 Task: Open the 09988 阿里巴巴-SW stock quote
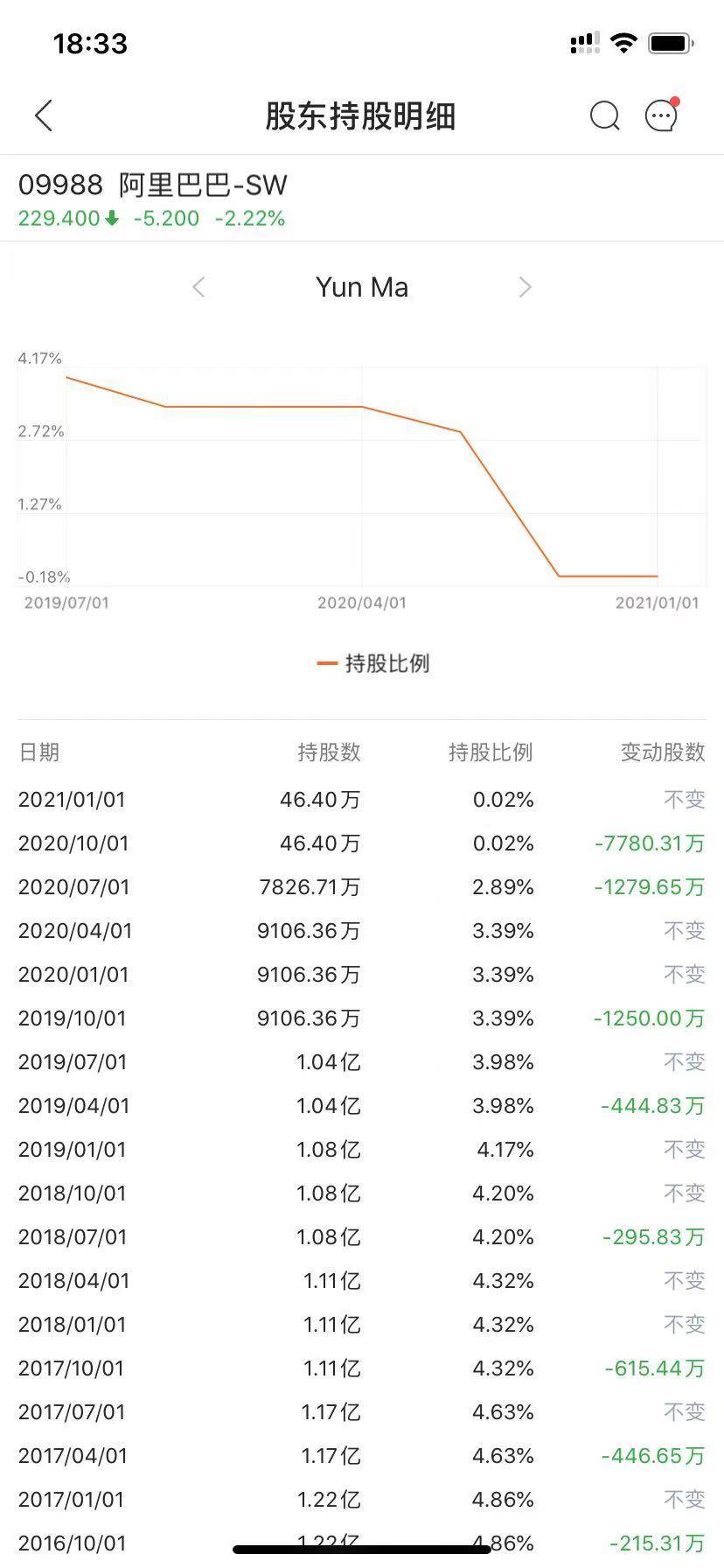(x=153, y=200)
